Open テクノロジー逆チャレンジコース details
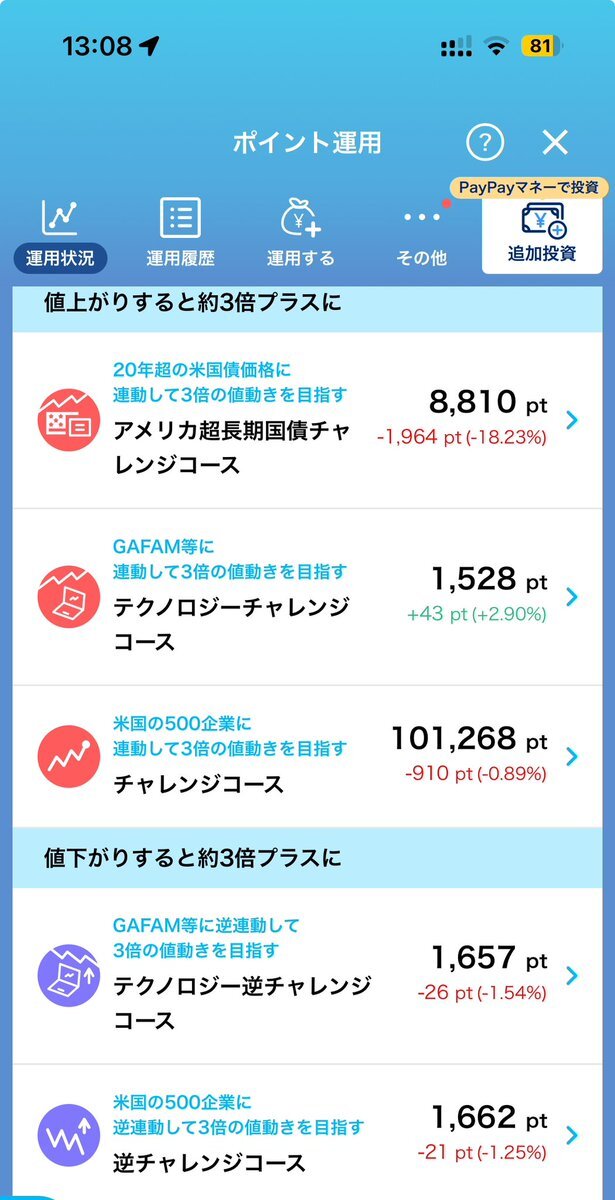This screenshot has height=1200, width=615. point(307,976)
